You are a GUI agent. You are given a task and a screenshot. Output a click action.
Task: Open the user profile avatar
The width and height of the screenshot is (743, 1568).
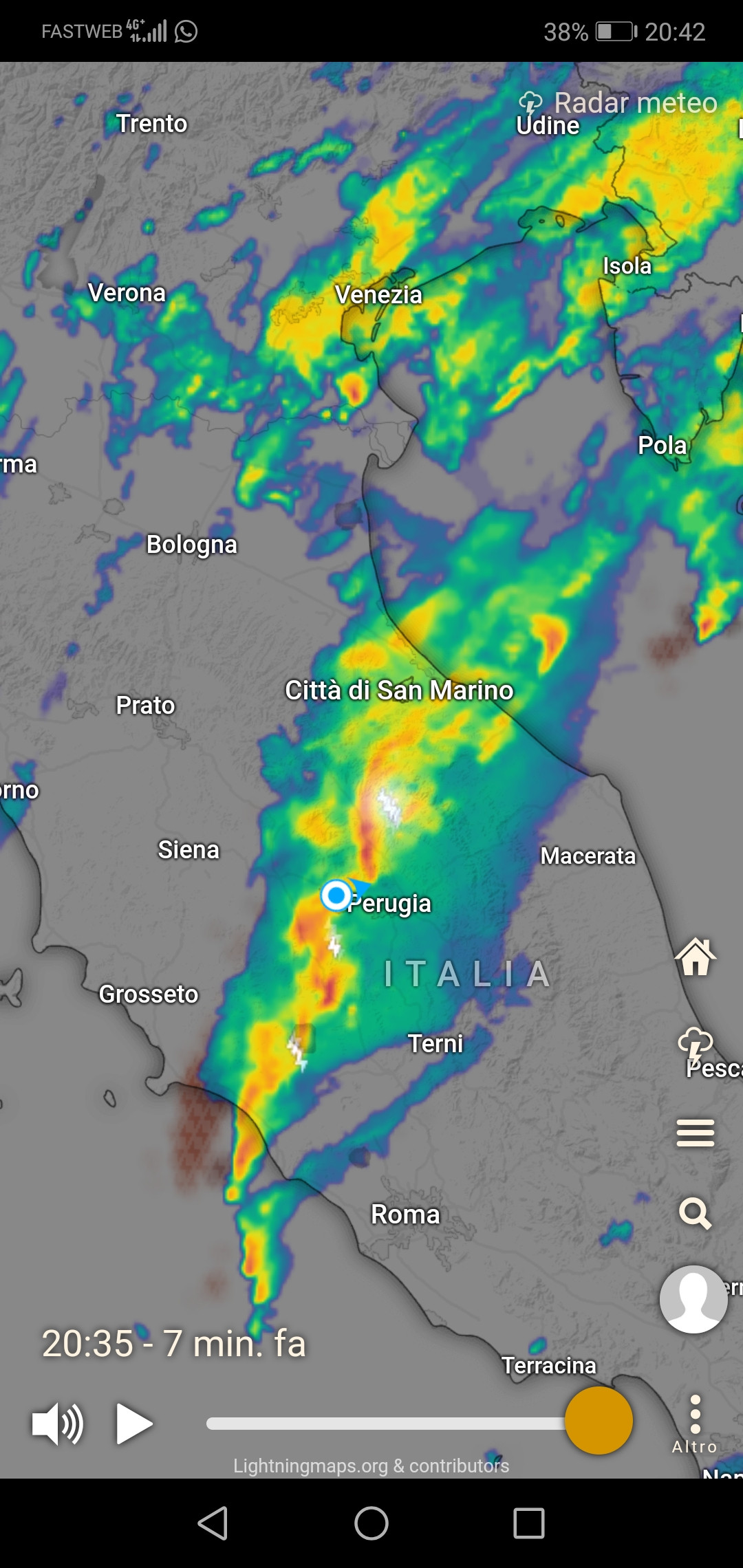[x=693, y=1299]
